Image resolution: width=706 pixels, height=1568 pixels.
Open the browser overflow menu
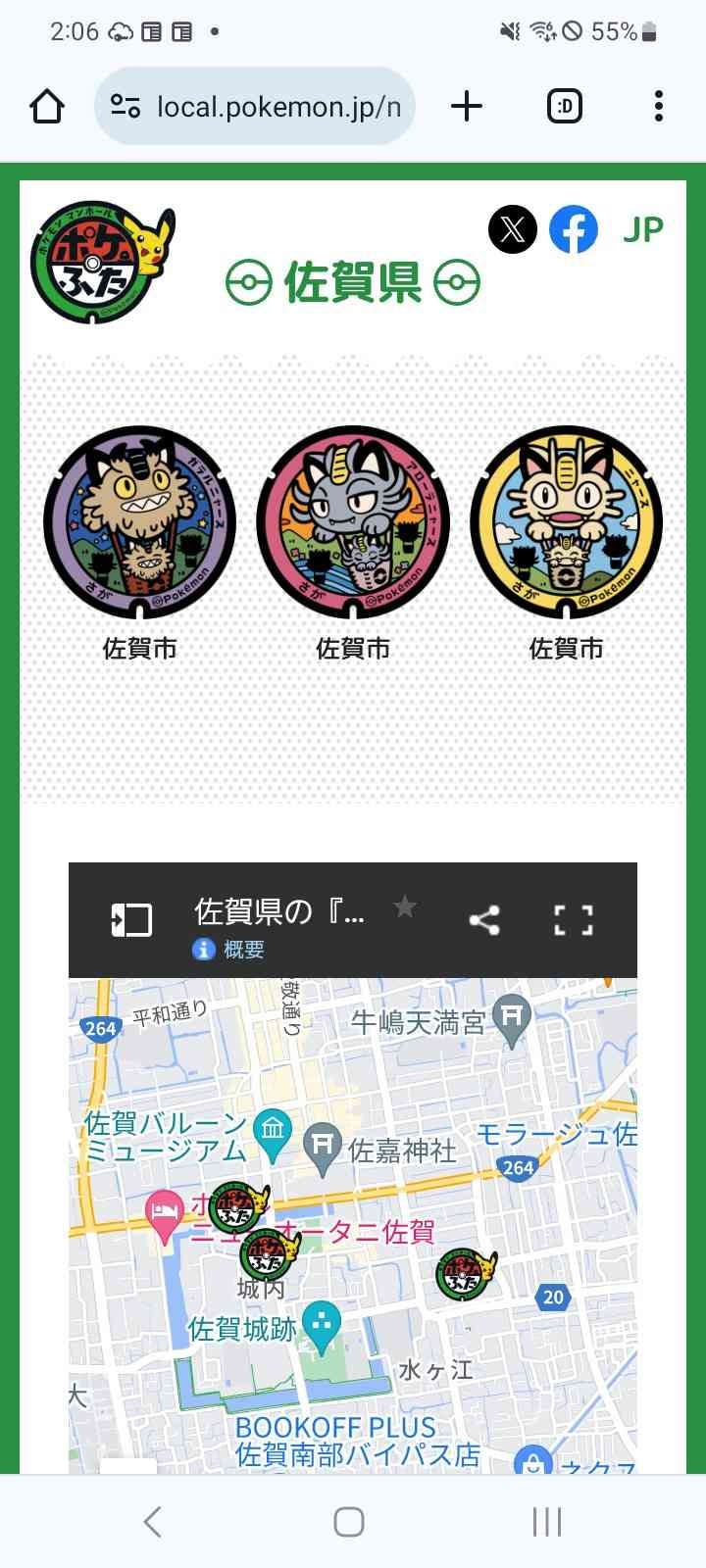point(658,106)
